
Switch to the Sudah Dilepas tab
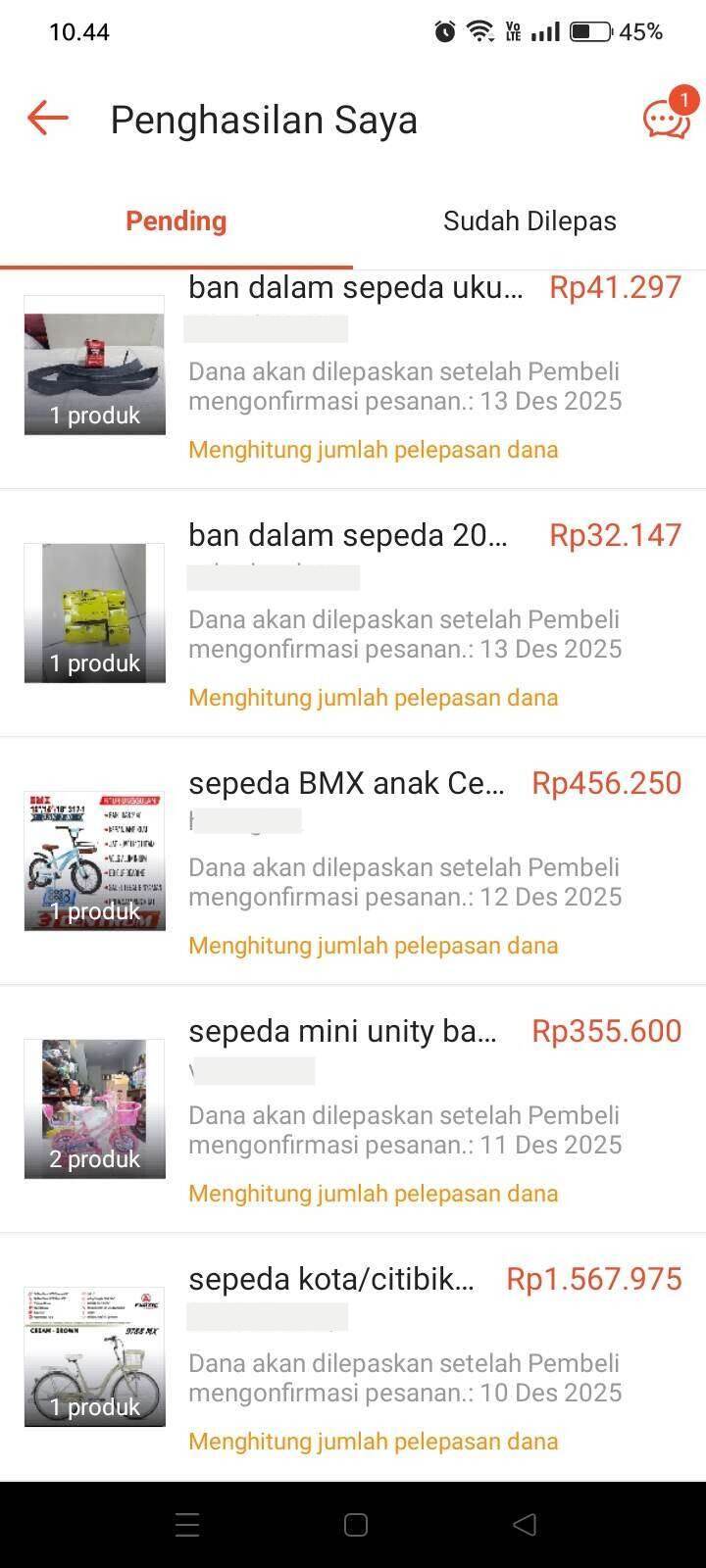(529, 221)
